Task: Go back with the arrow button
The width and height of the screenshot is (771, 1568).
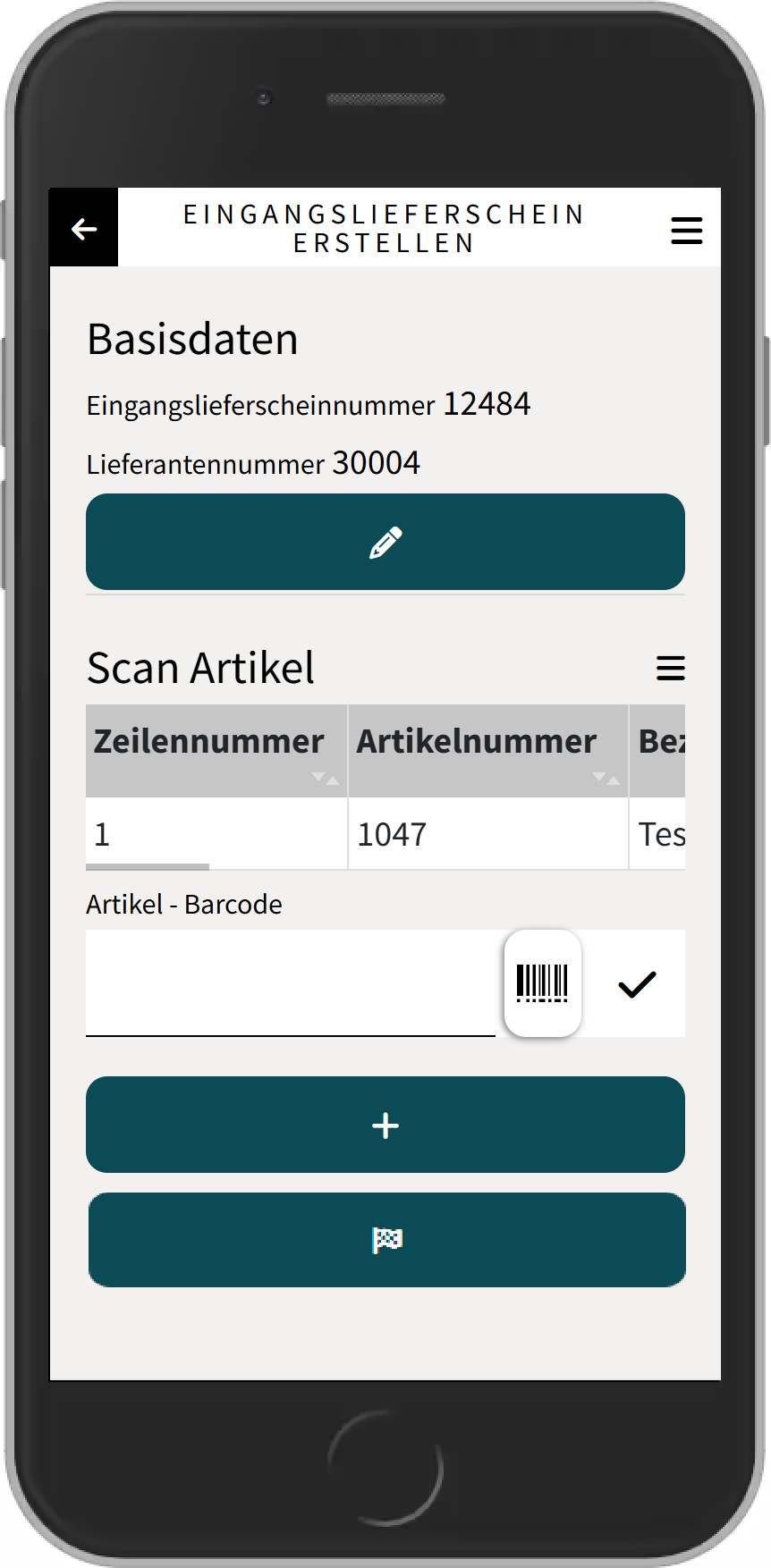Action: (x=84, y=229)
